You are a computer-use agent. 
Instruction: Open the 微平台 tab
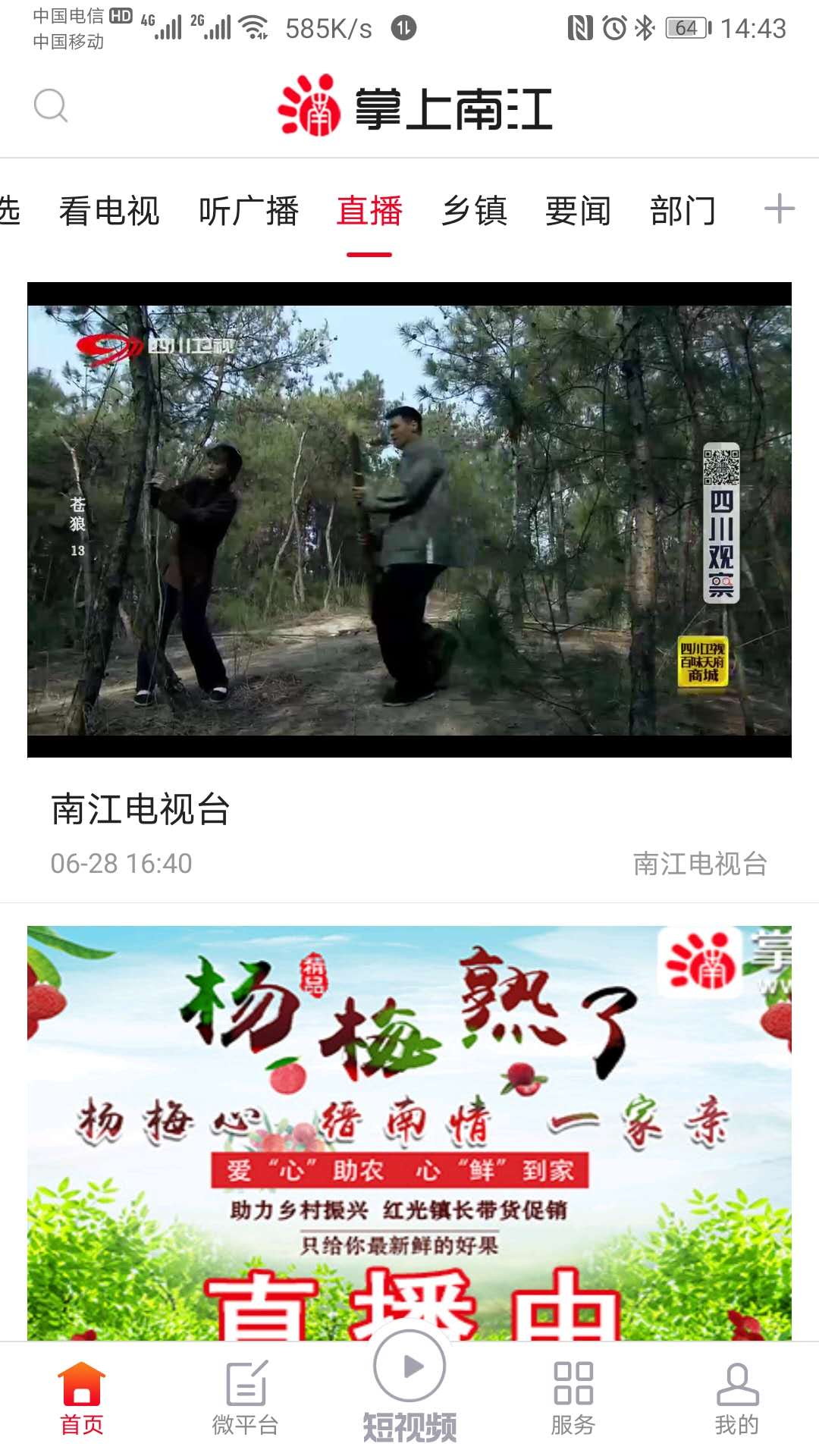[246, 1399]
